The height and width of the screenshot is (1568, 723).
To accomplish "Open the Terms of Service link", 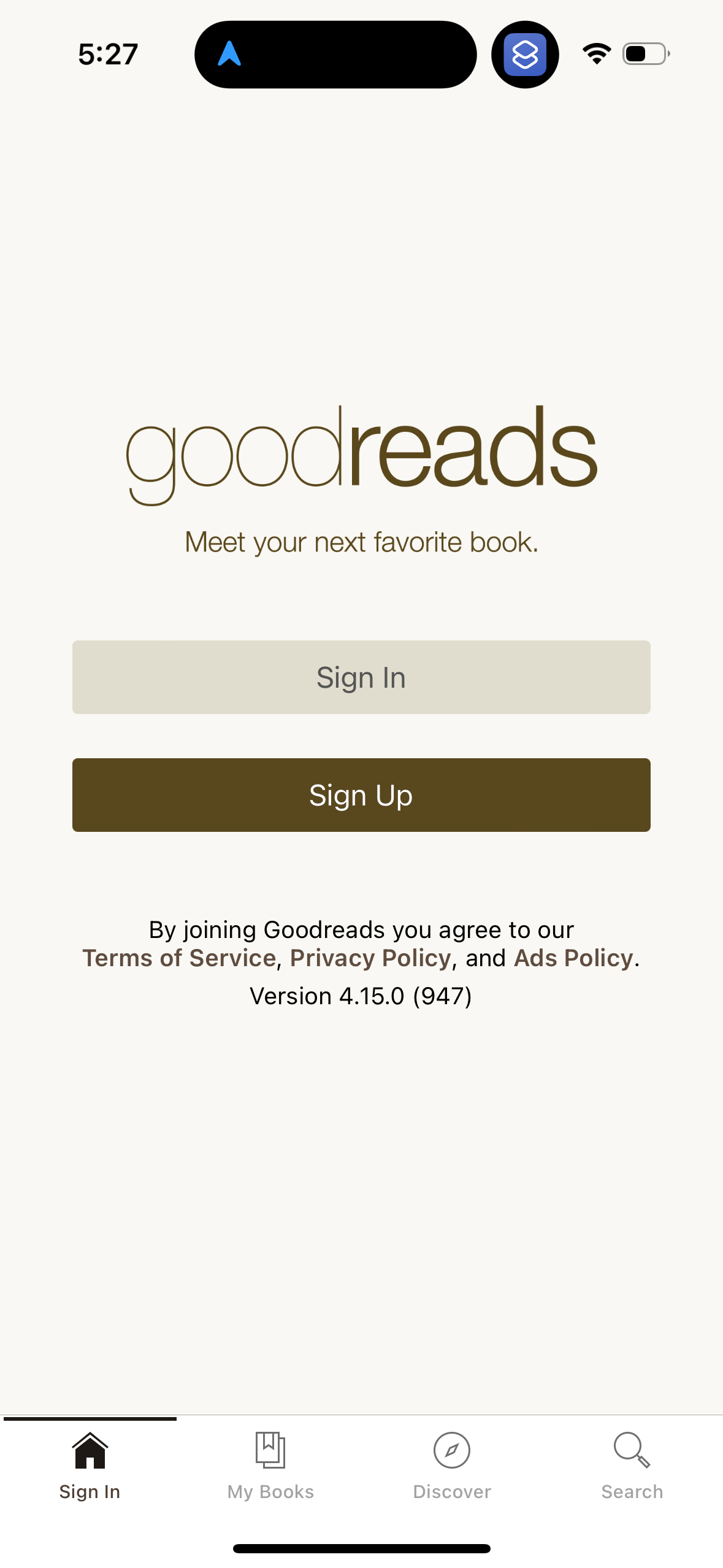I will 179,958.
